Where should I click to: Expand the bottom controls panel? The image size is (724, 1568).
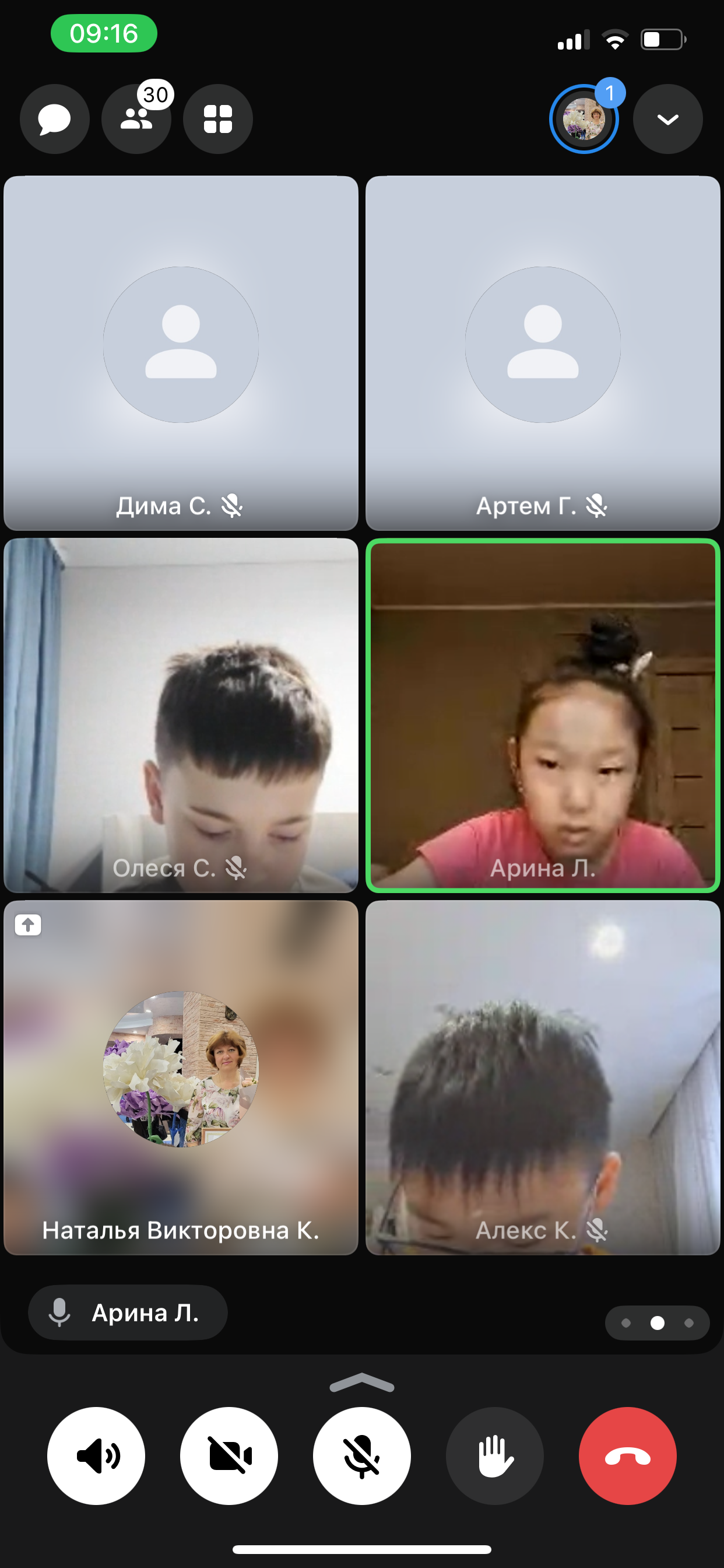pos(362,1383)
